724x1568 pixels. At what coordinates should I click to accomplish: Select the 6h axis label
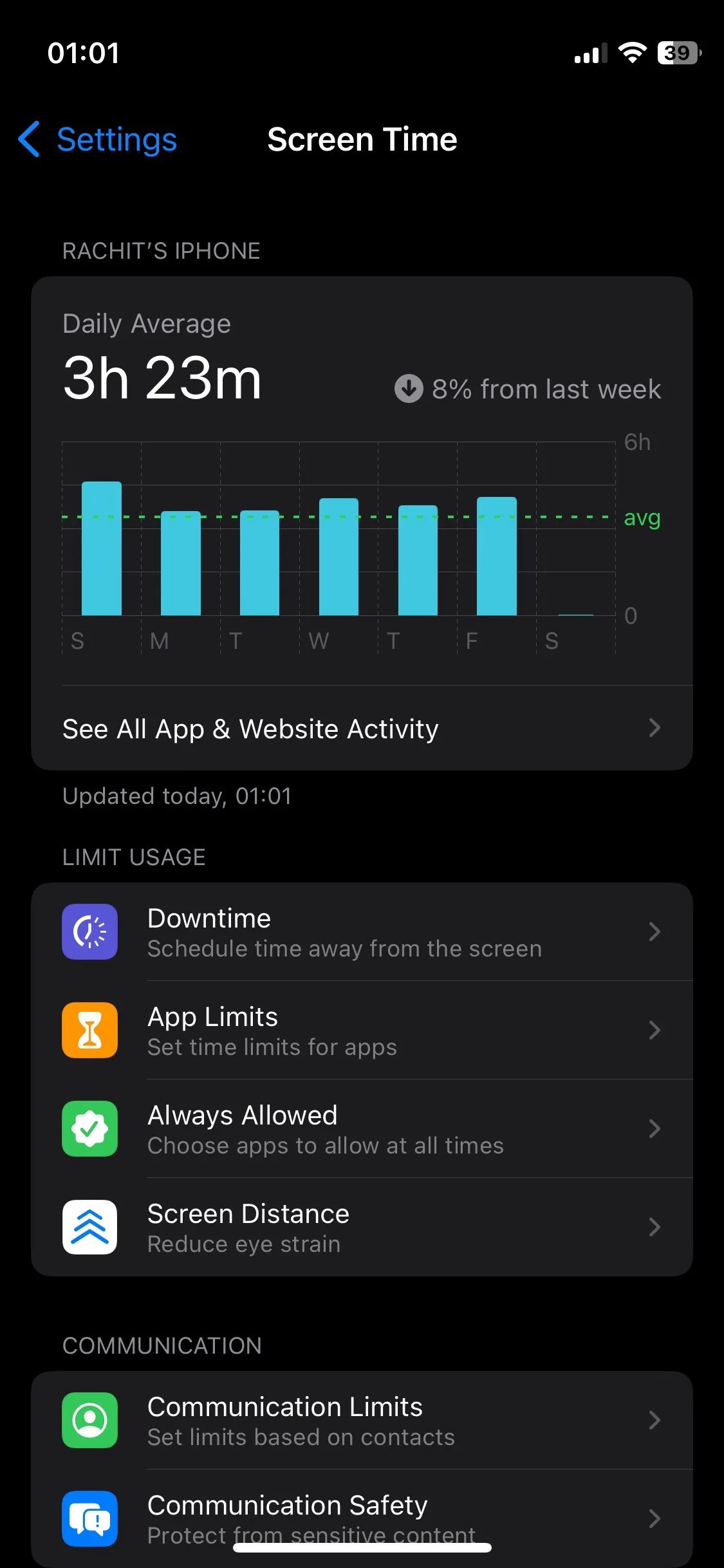(x=636, y=442)
